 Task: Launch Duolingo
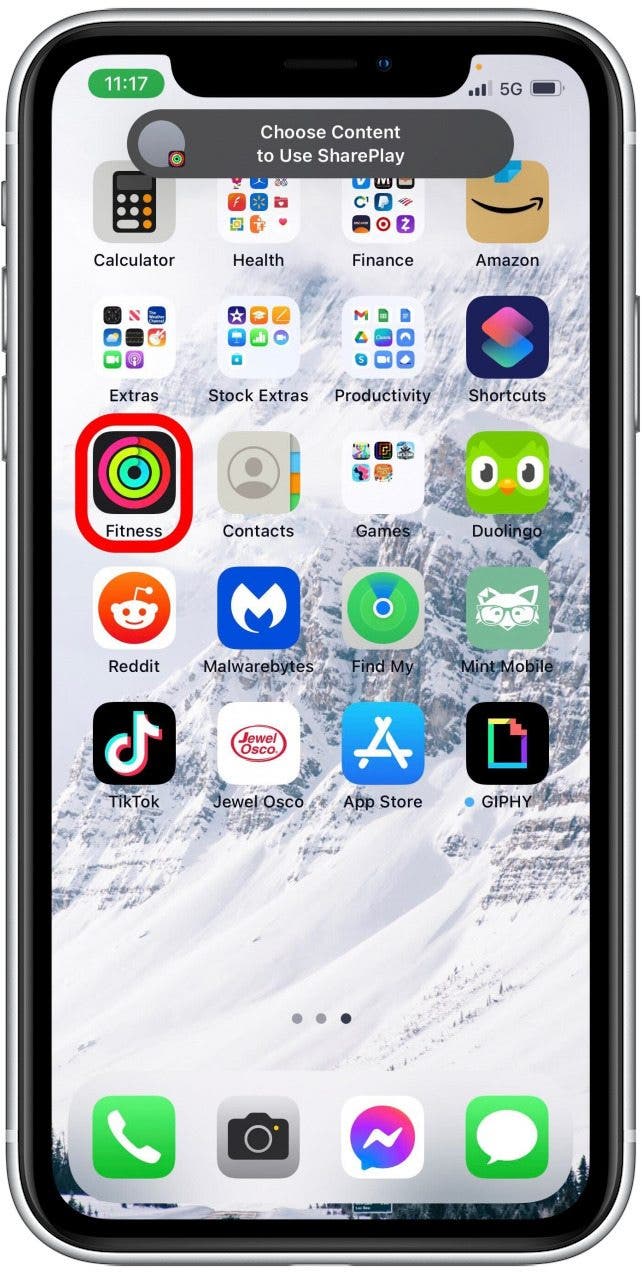507,473
